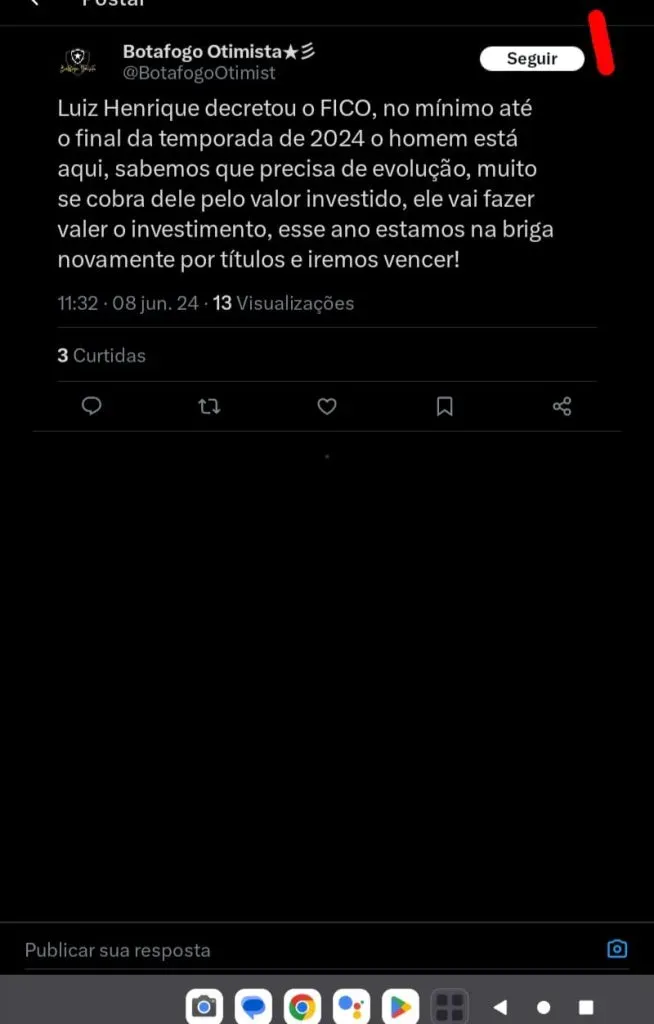Screen dimensions: 654x1024
Task: Repost this tweet
Action: [x=209, y=406]
